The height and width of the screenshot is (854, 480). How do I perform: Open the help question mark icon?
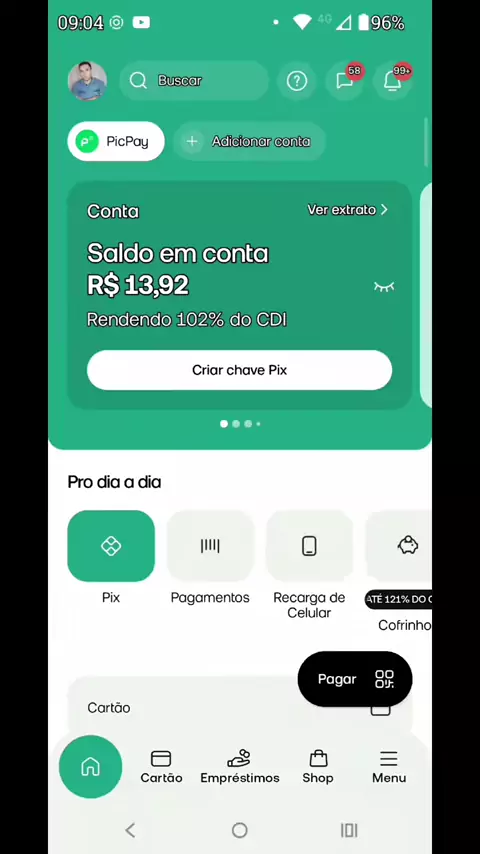[297, 81]
